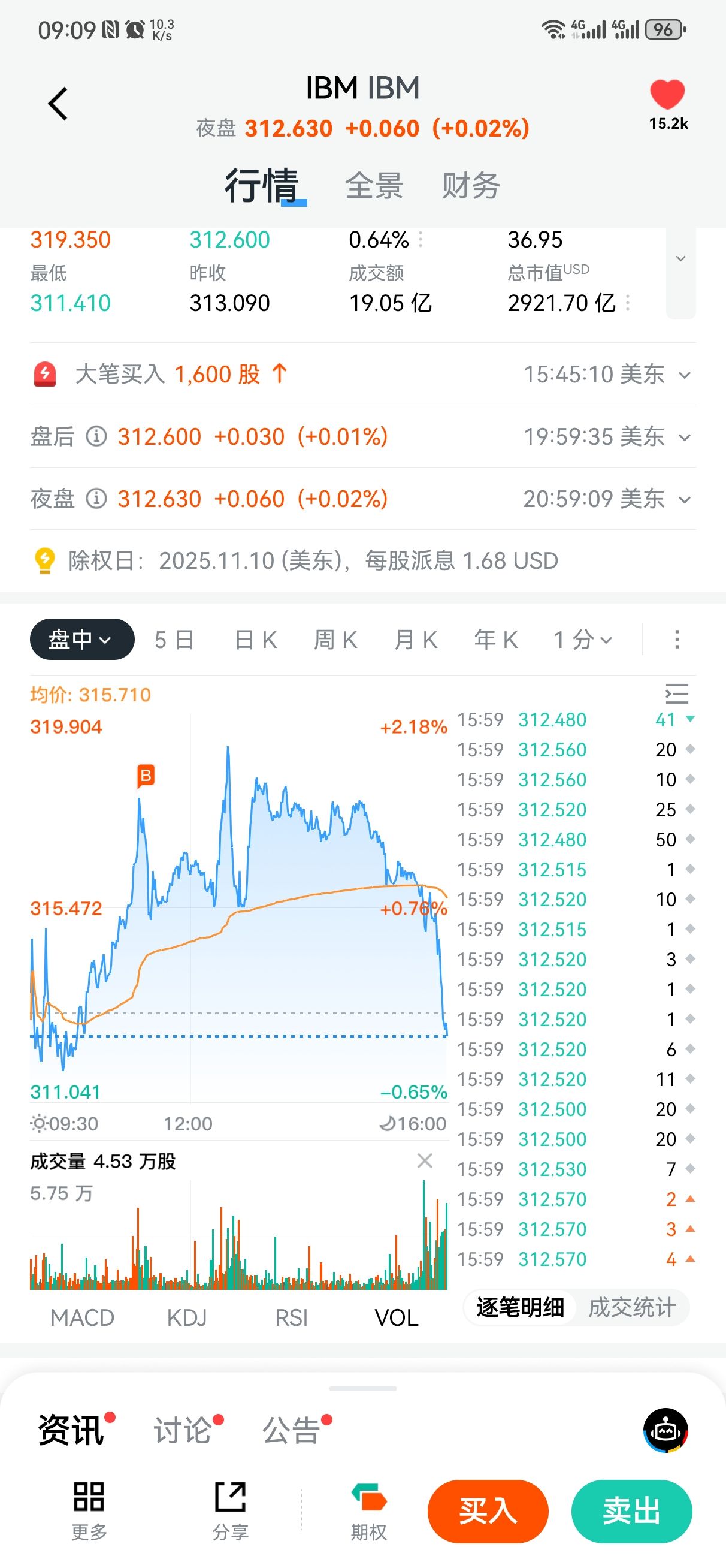Open the chart's three-dot options menu
726x1568 pixels.
(x=677, y=640)
